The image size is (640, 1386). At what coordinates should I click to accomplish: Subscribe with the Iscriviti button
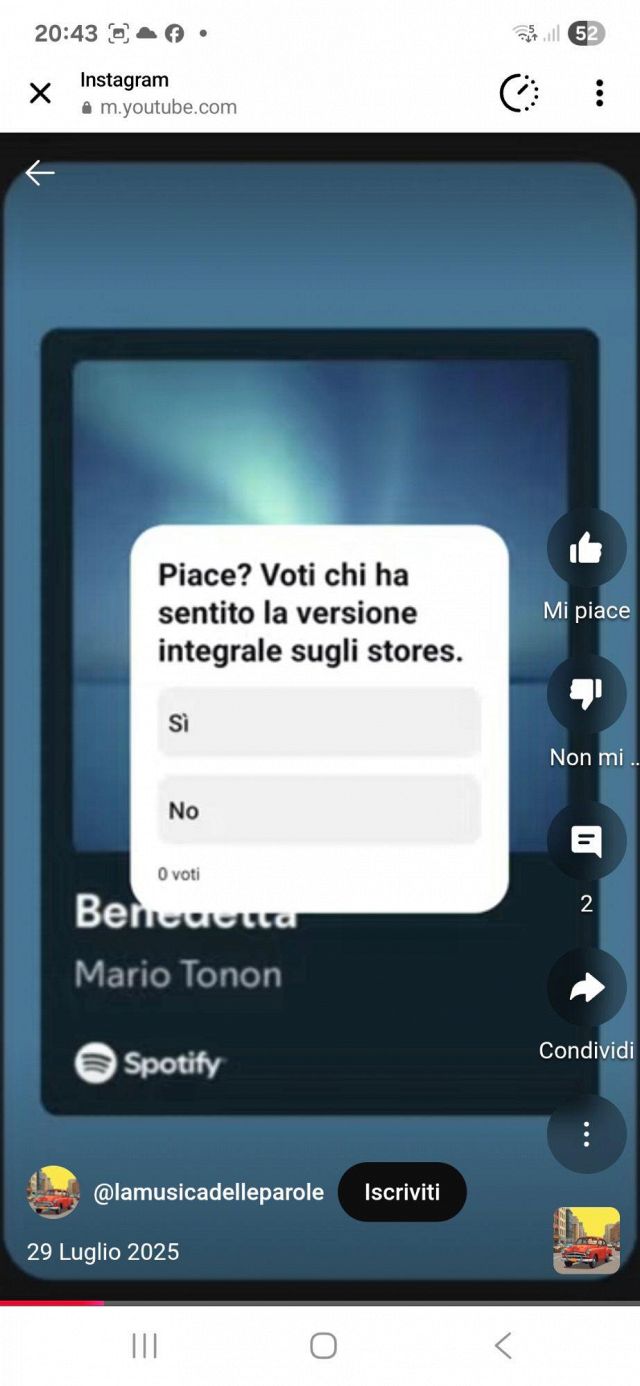click(x=402, y=1192)
